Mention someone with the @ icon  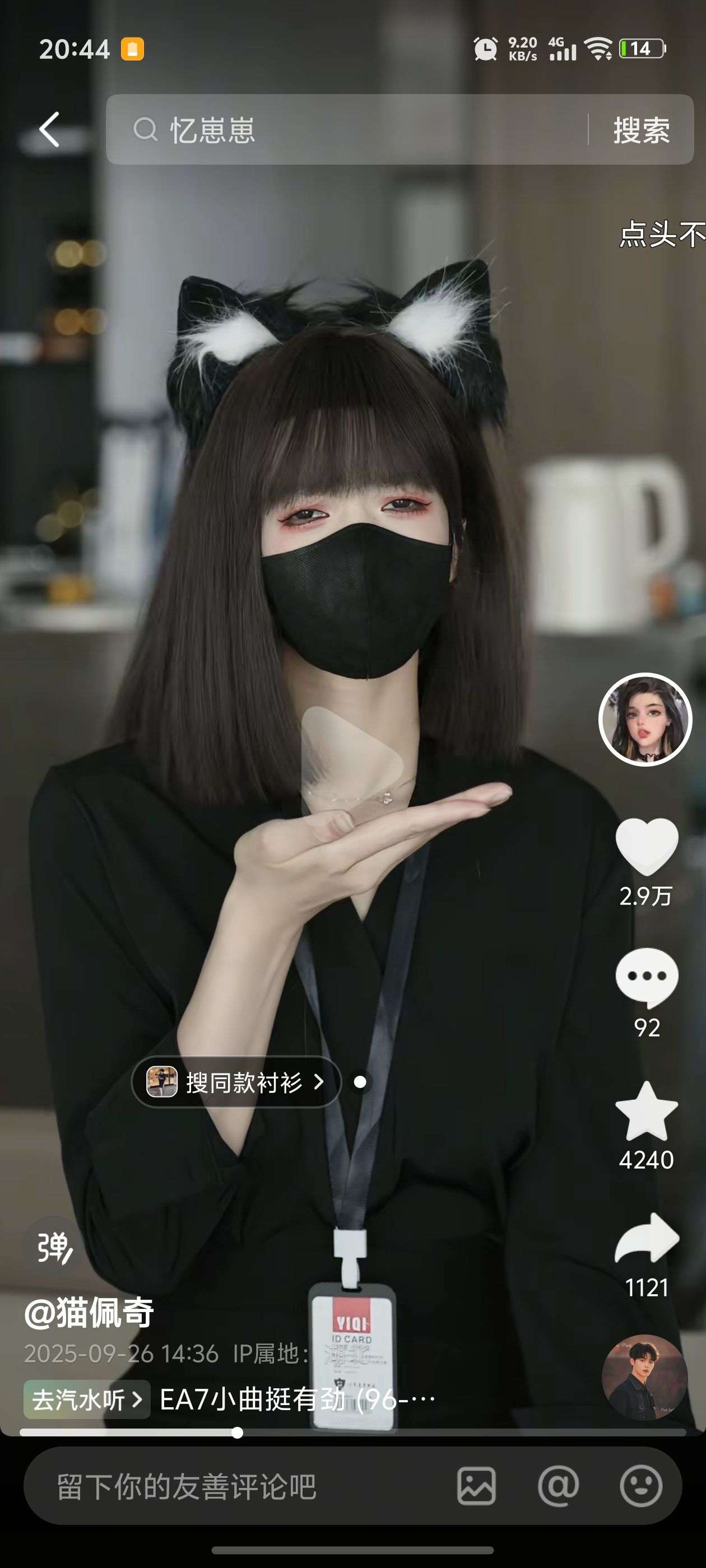click(x=558, y=1486)
